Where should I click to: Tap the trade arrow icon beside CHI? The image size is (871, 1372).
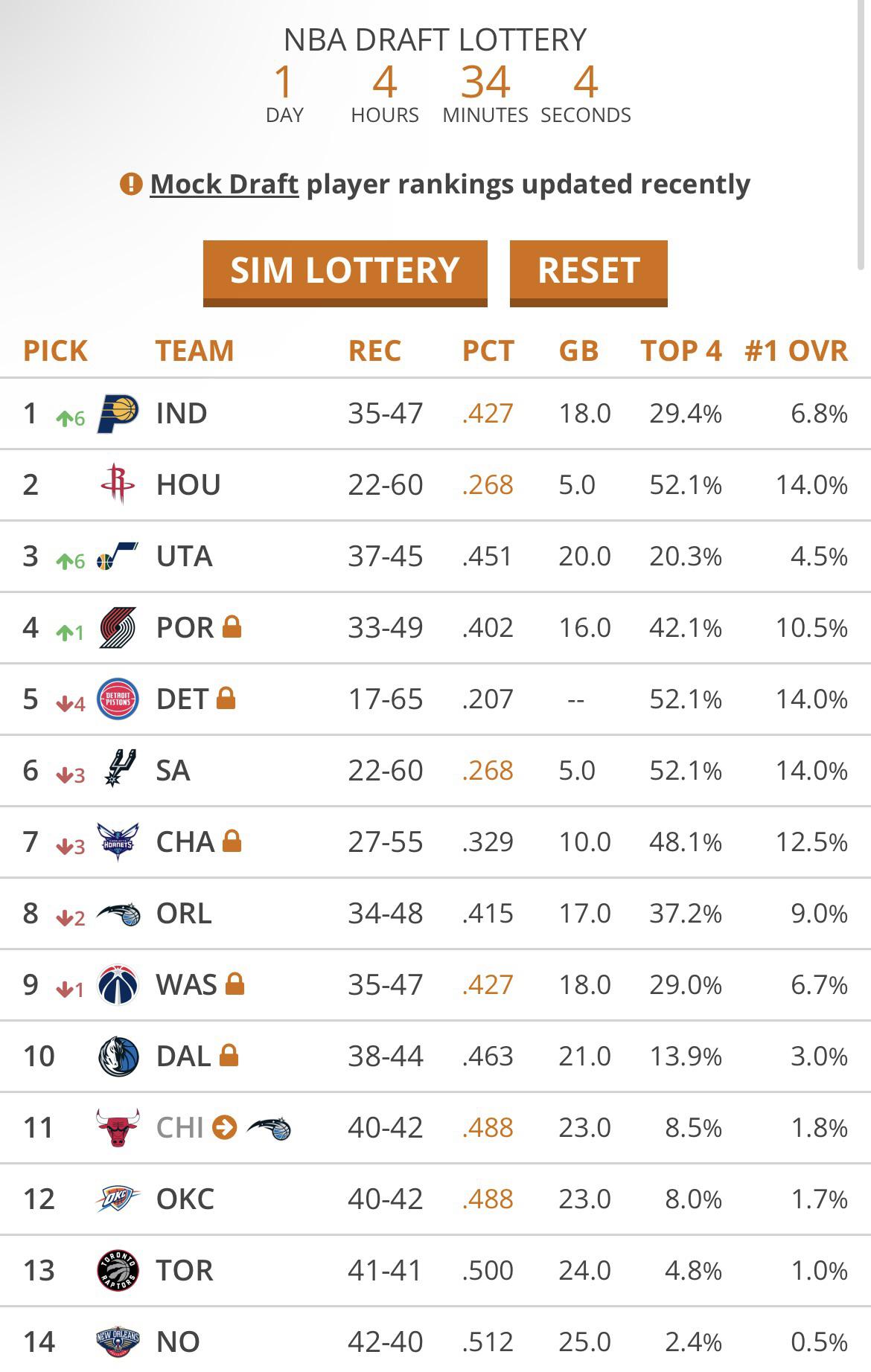click(224, 1127)
